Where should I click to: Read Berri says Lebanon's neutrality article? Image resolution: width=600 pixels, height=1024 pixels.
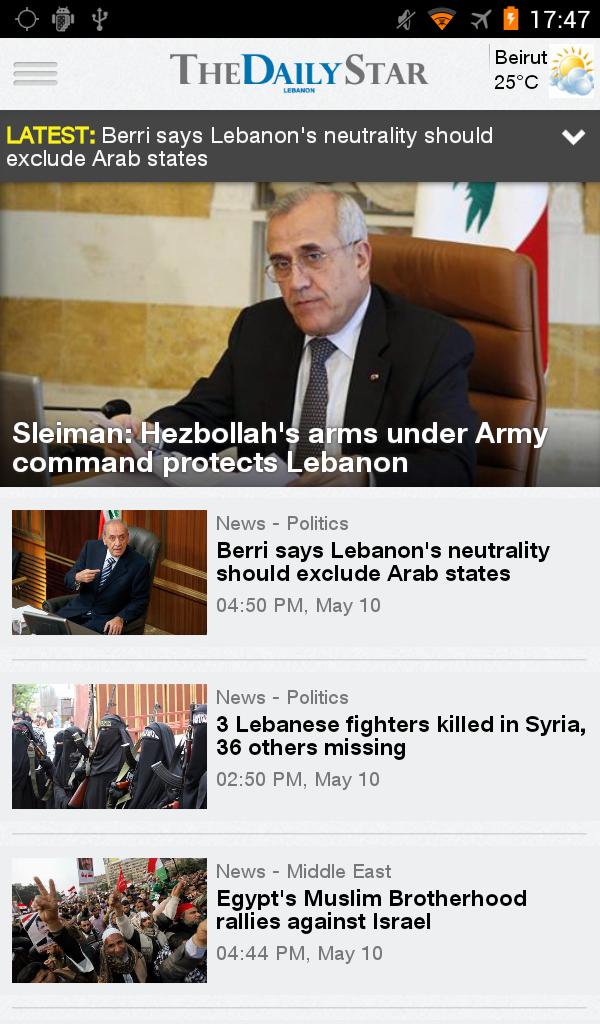tap(383, 562)
